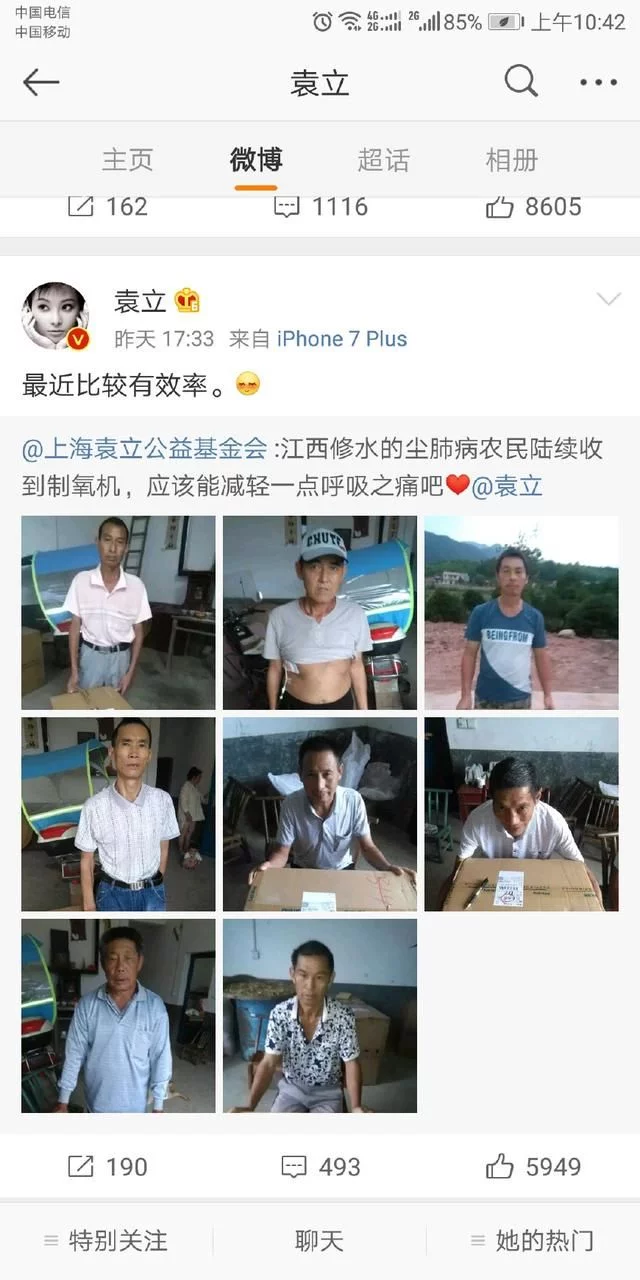Open the @上海袁立公益基金会 mention link
This screenshot has width=640, height=1280.
click(x=145, y=449)
